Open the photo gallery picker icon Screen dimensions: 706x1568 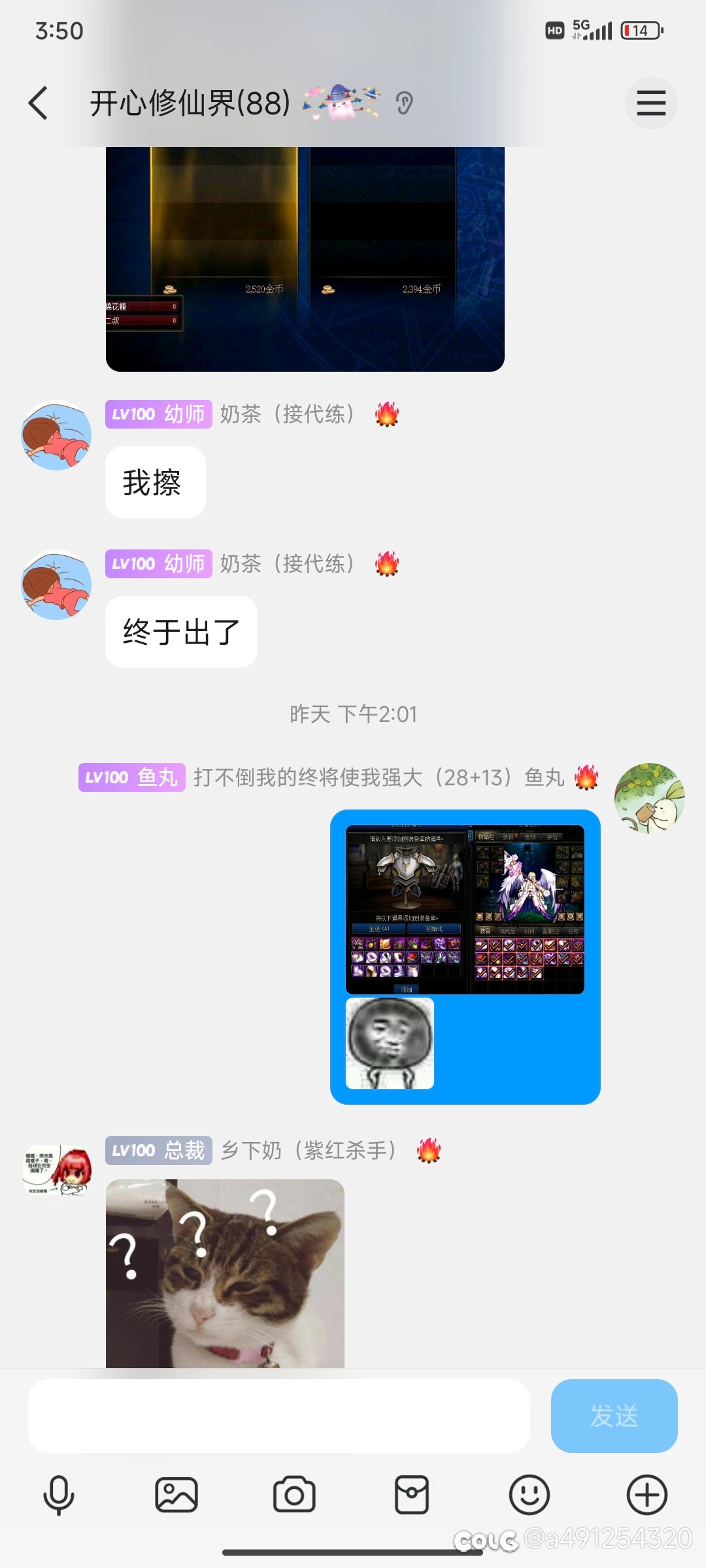[176, 1495]
